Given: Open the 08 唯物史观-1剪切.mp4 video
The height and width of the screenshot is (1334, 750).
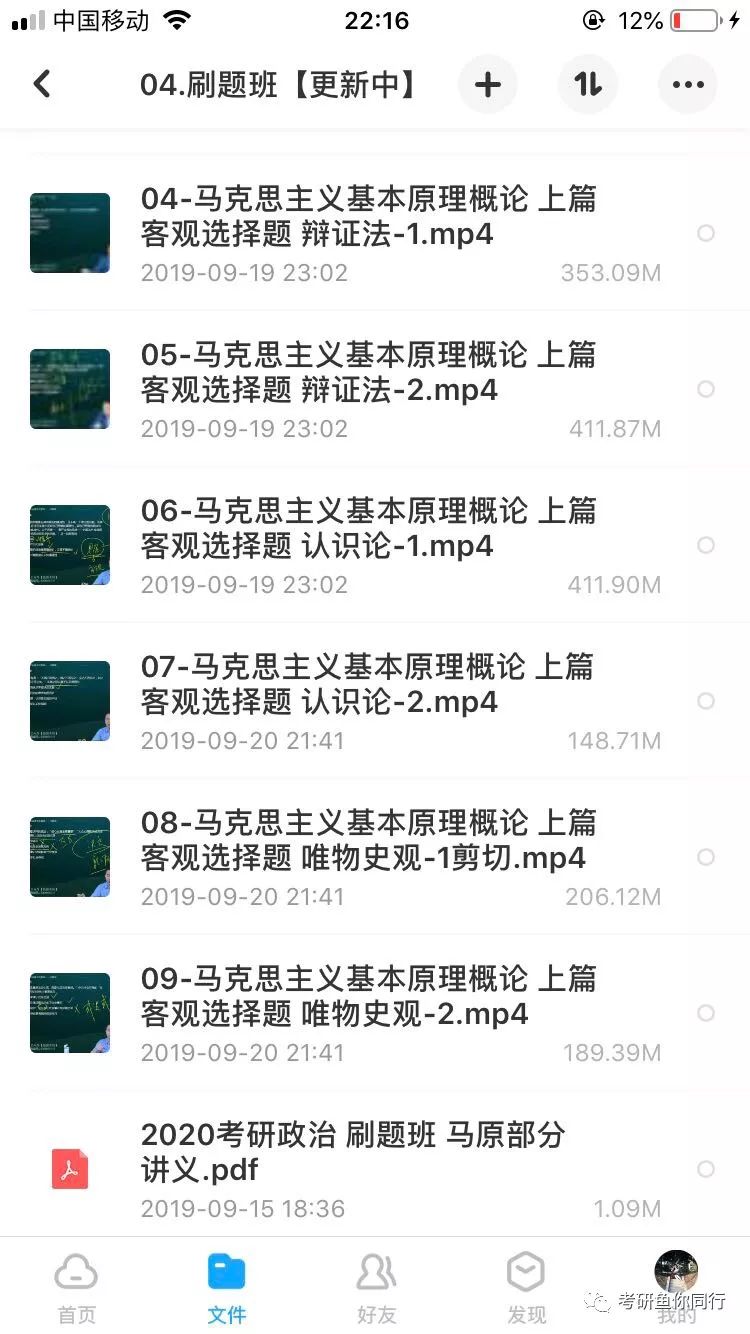Looking at the screenshot, I should pos(368,857).
